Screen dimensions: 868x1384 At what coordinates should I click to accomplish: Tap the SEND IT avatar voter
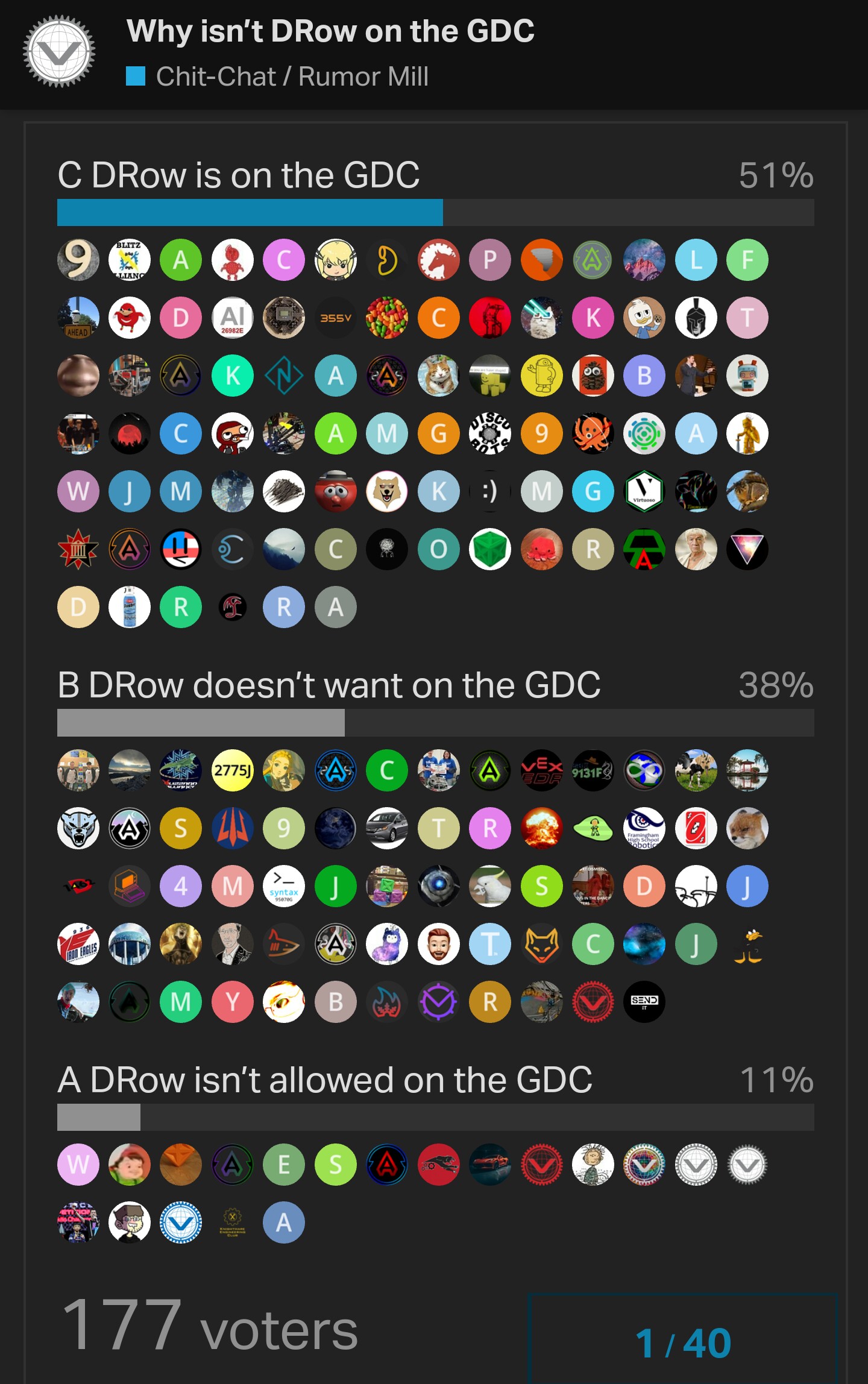(x=644, y=1002)
